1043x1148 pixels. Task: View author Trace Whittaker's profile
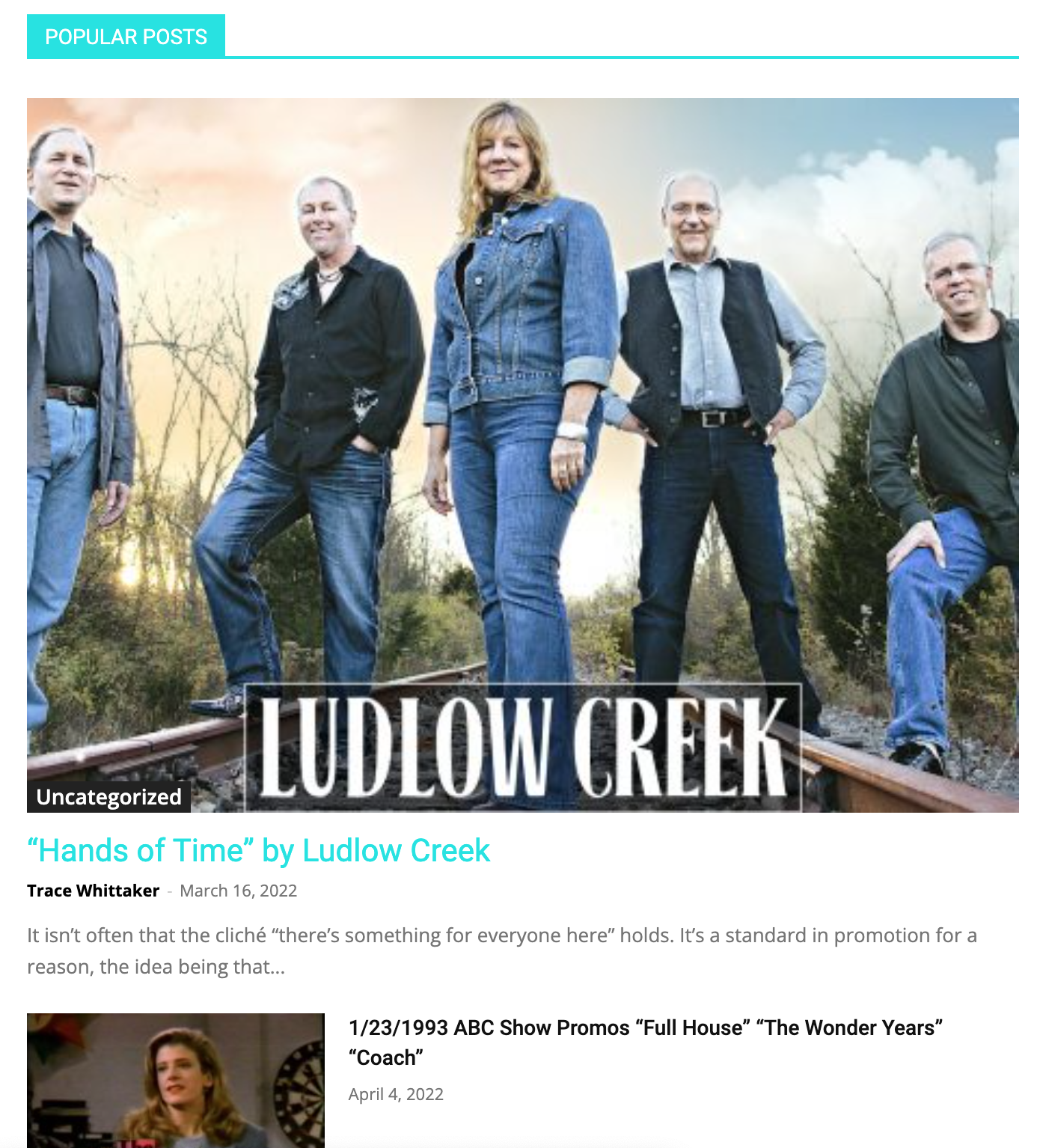(93, 891)
